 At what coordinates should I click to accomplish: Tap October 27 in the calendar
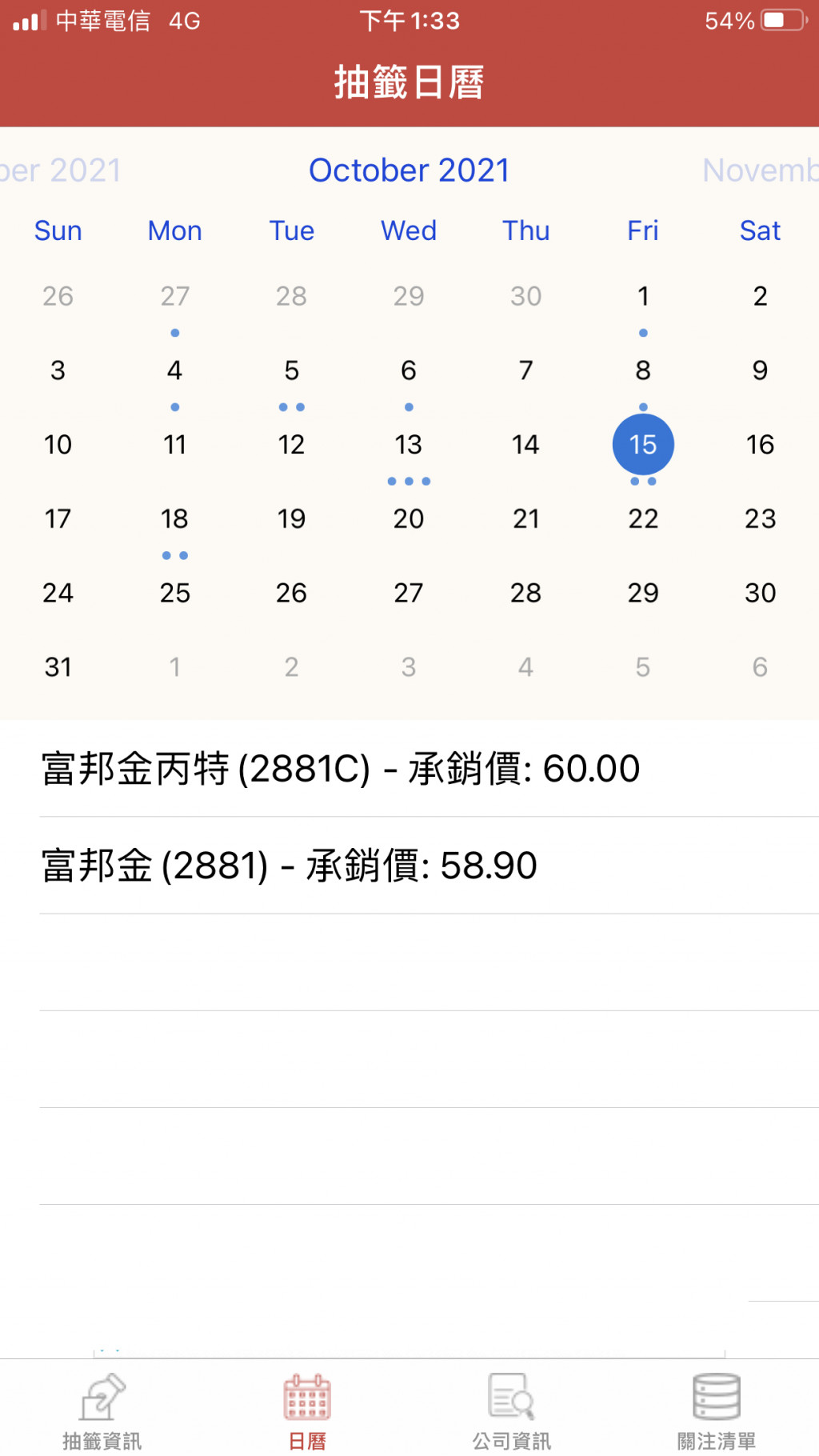click(x=409, y=593)
